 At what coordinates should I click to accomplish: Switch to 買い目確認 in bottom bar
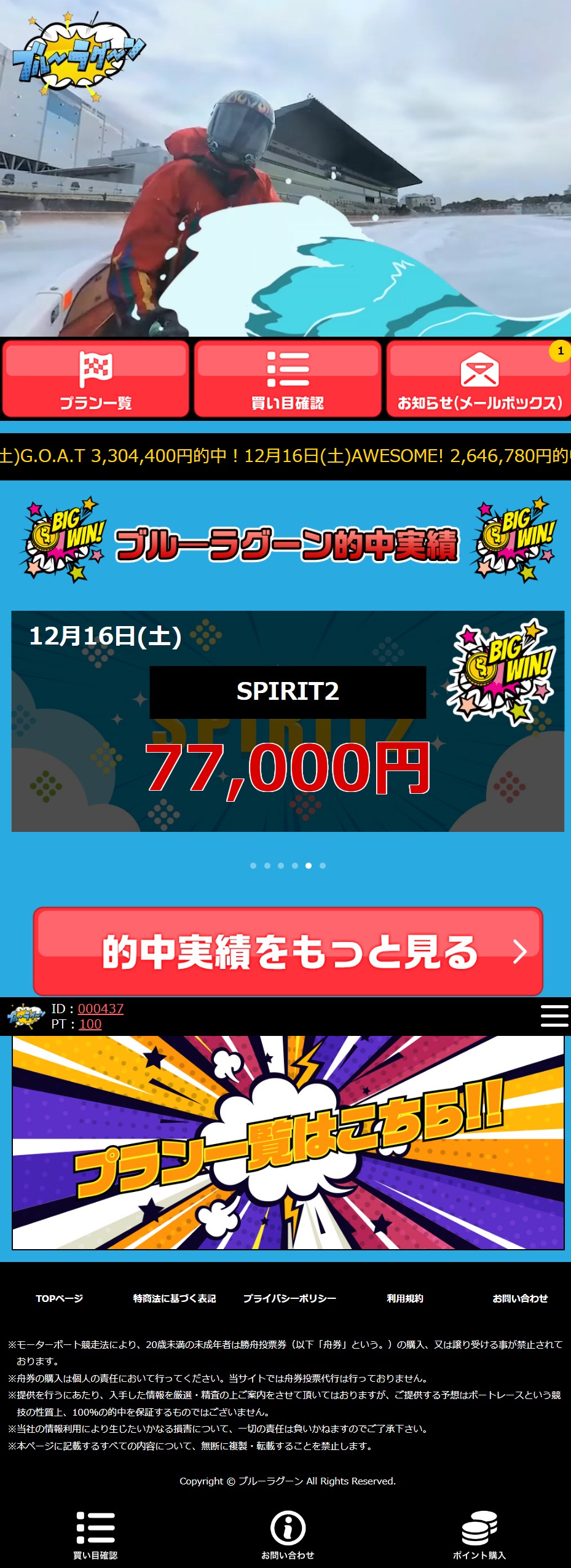click(x=95, y=1534)
